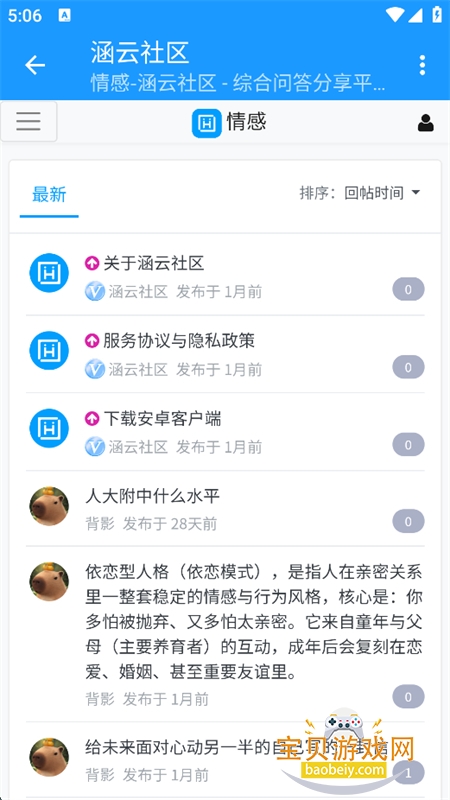Image resolution: width=450 pixels, height=800 pixels.
Task: Open the post 服务协议与隐私政策
Action: coord(179,340)
